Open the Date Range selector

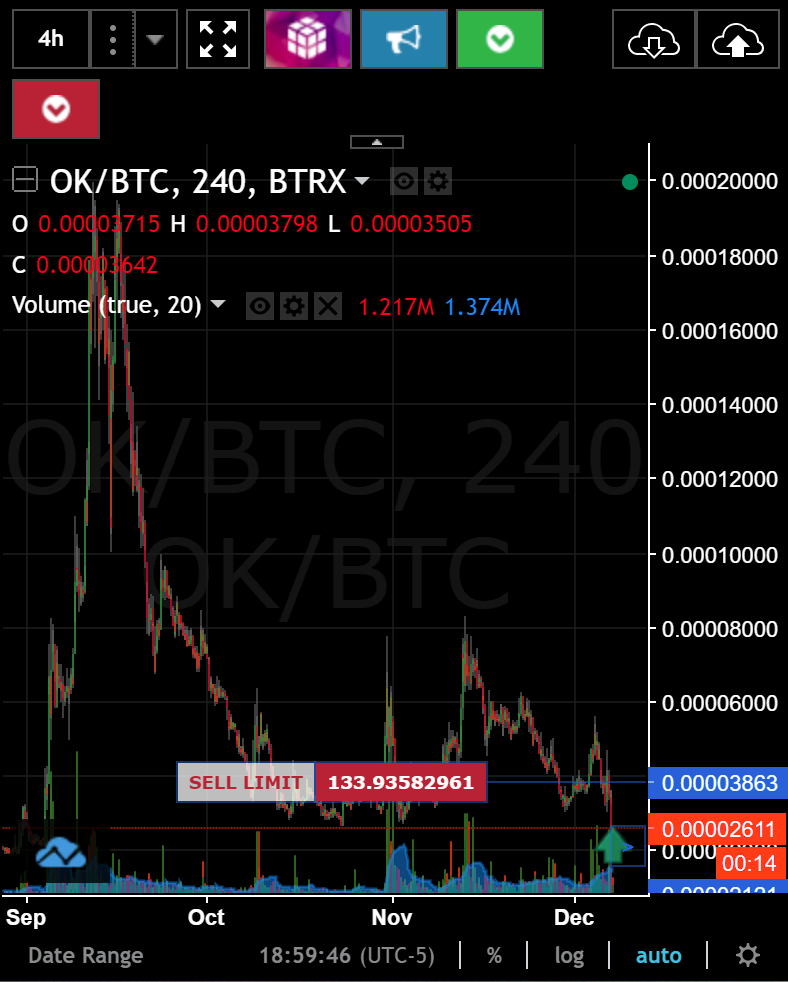[86, 955]
